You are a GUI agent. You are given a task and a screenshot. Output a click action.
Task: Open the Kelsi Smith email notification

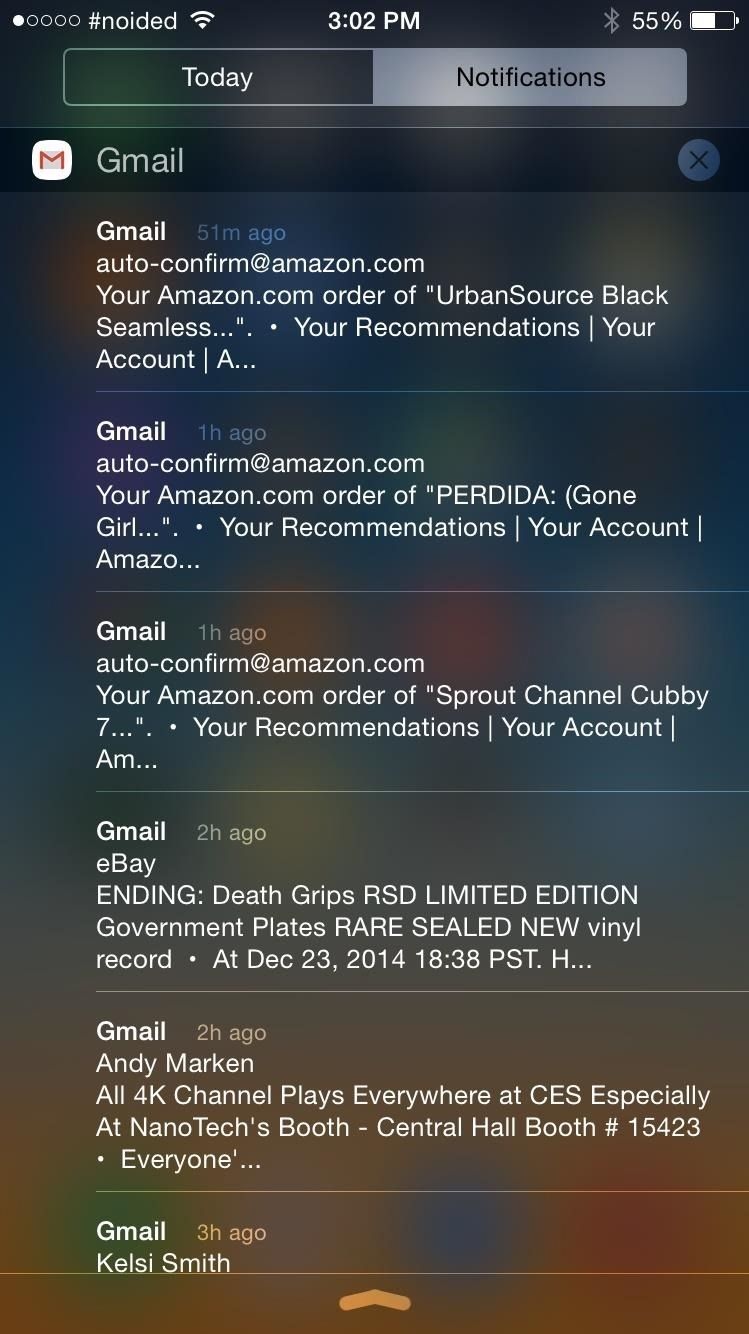(400, 1248)
